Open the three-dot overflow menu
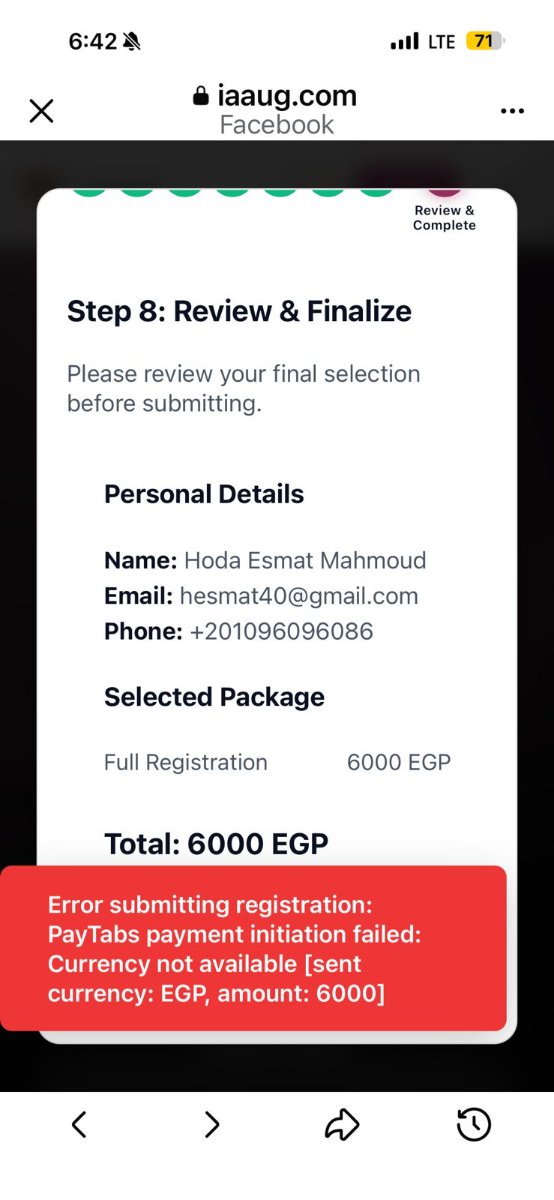 tap(512, 111)
